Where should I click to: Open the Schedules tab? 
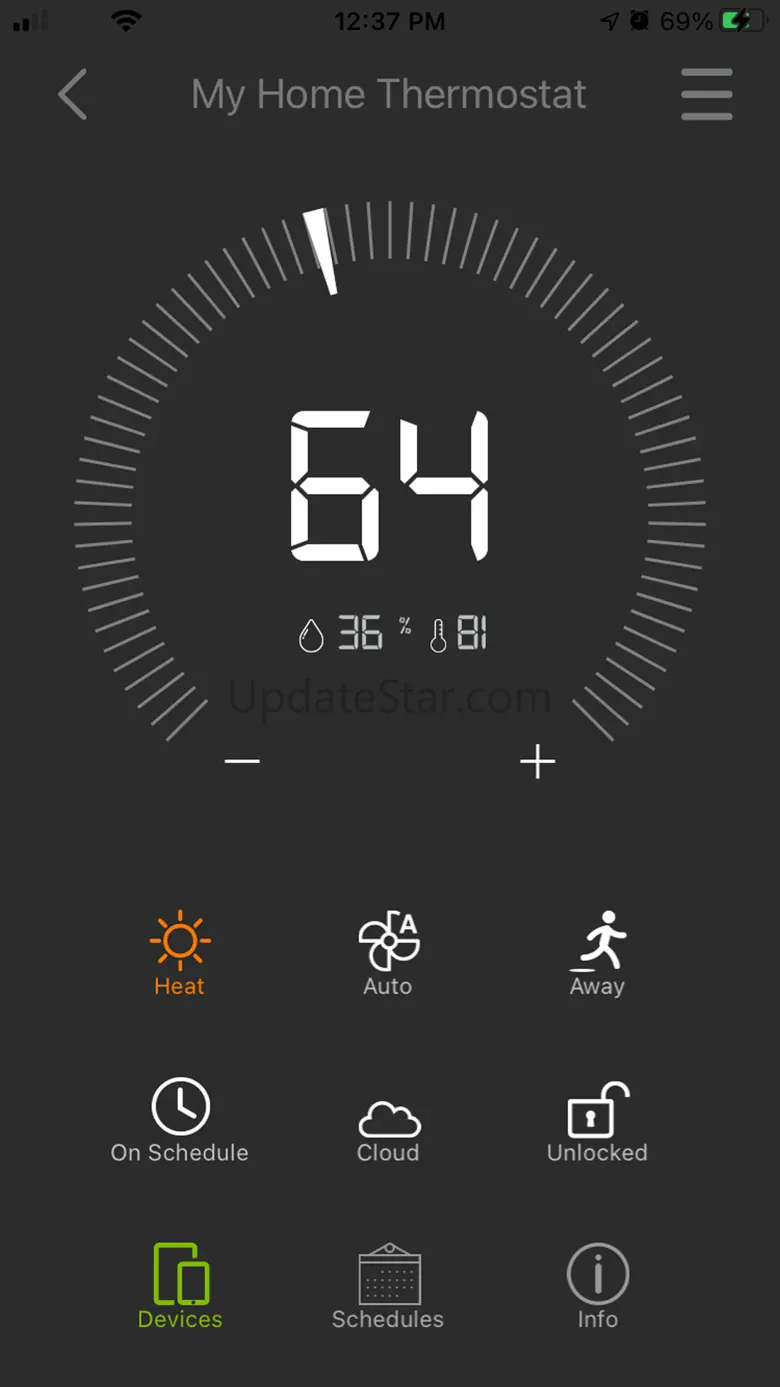(388, 1286)
